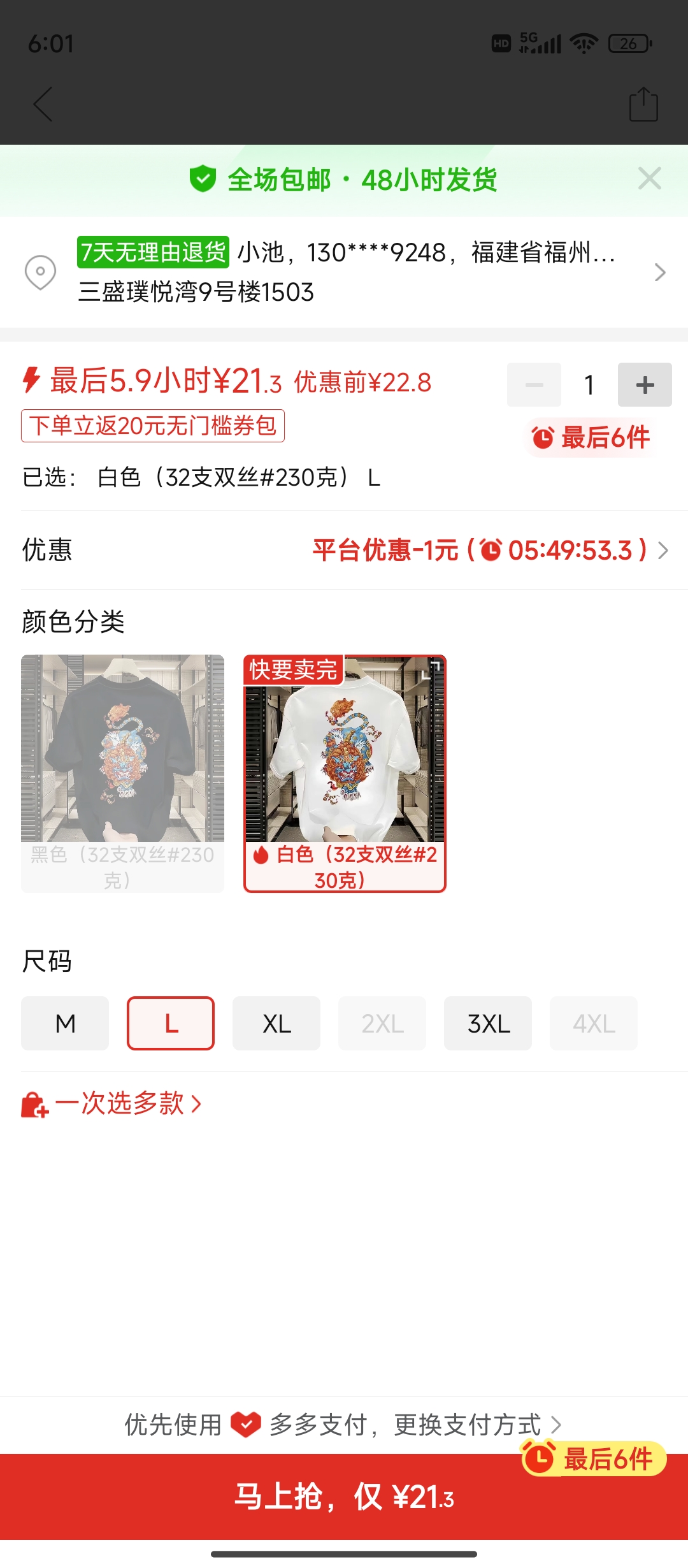Choose size 3XL
The width and height of the screenshot is (688, 1568).
[x=488, y=1023]
